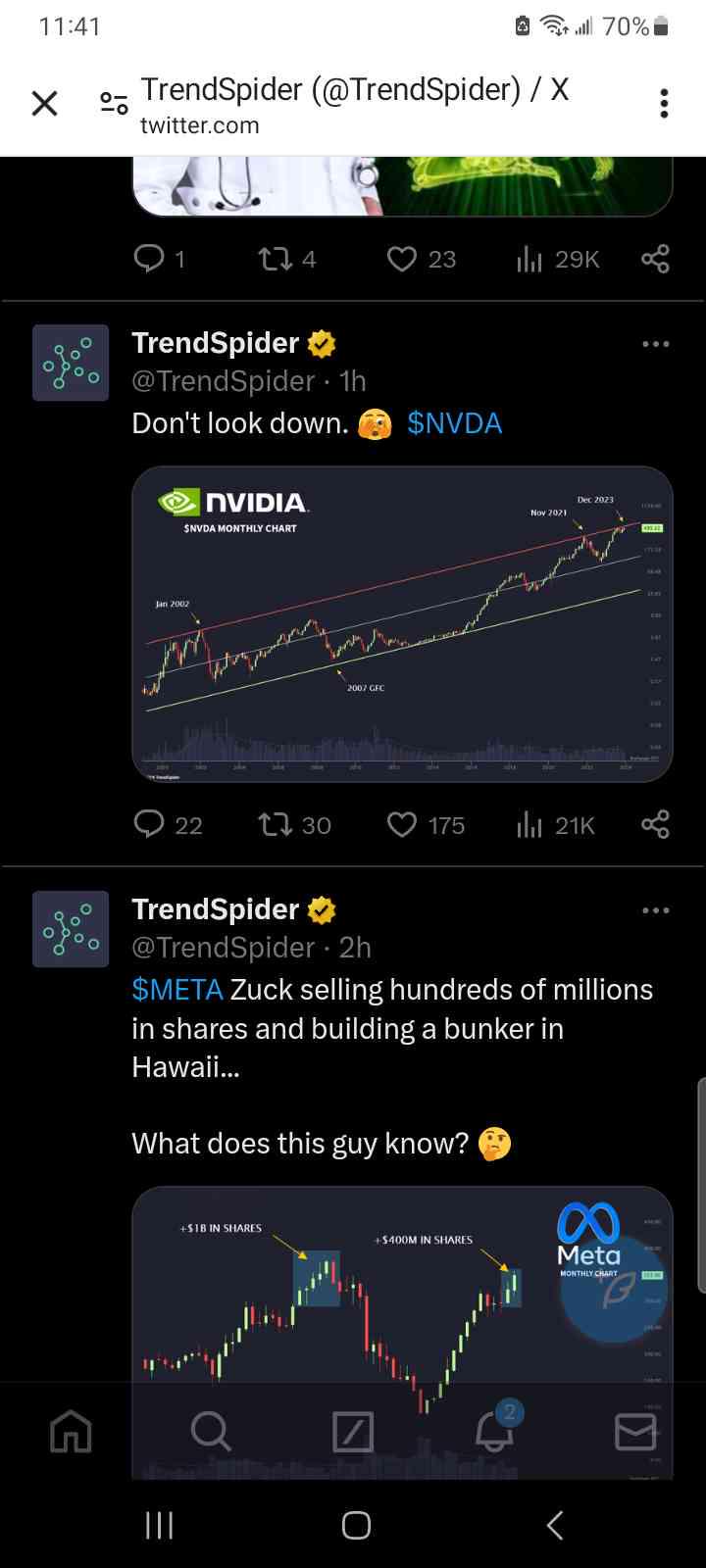This screenshot has width=706, height=1568.
Task: Open the reply icon on the NVDA tweet
Action: (149, 824)
